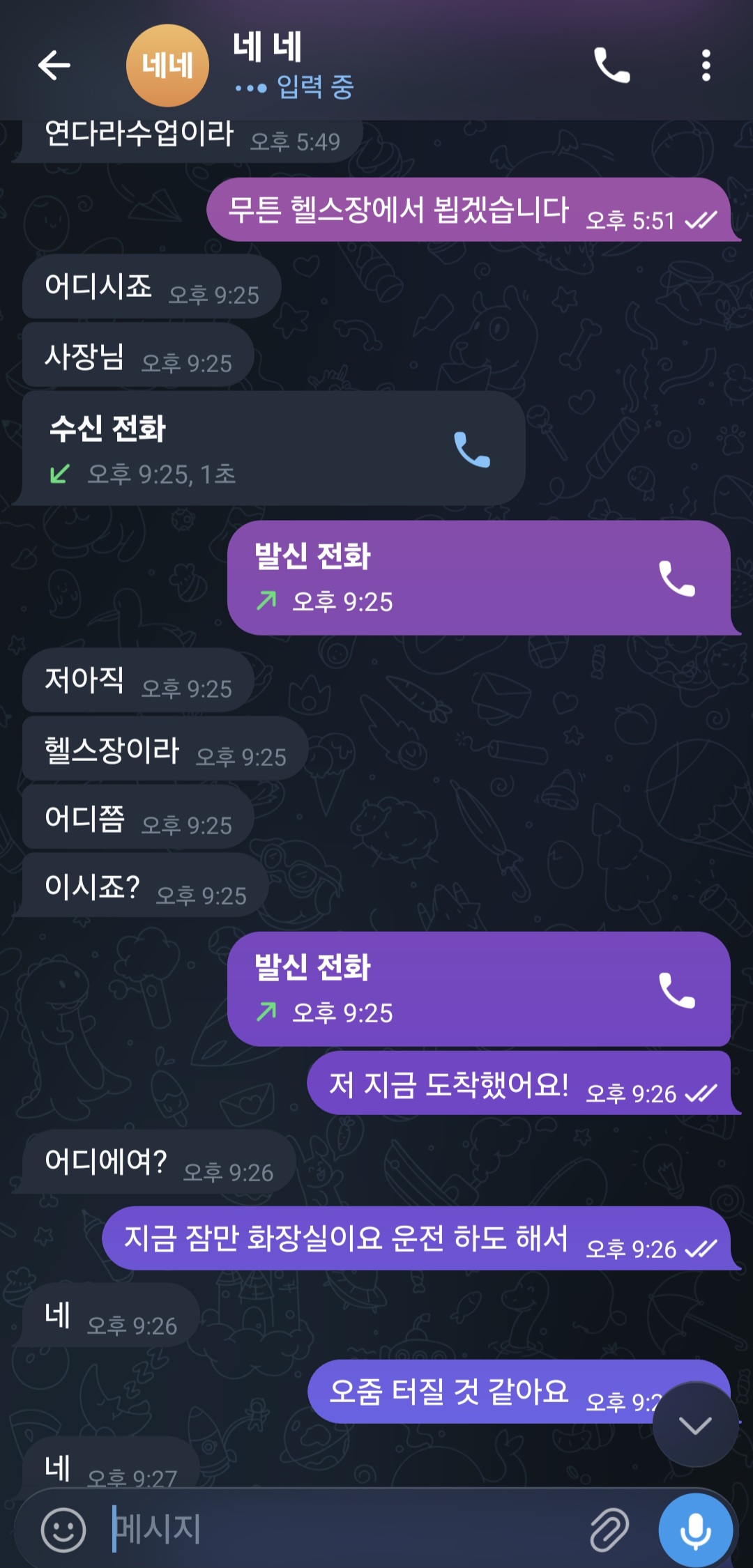Open the emoji picker

click(x=63, y=1530)
